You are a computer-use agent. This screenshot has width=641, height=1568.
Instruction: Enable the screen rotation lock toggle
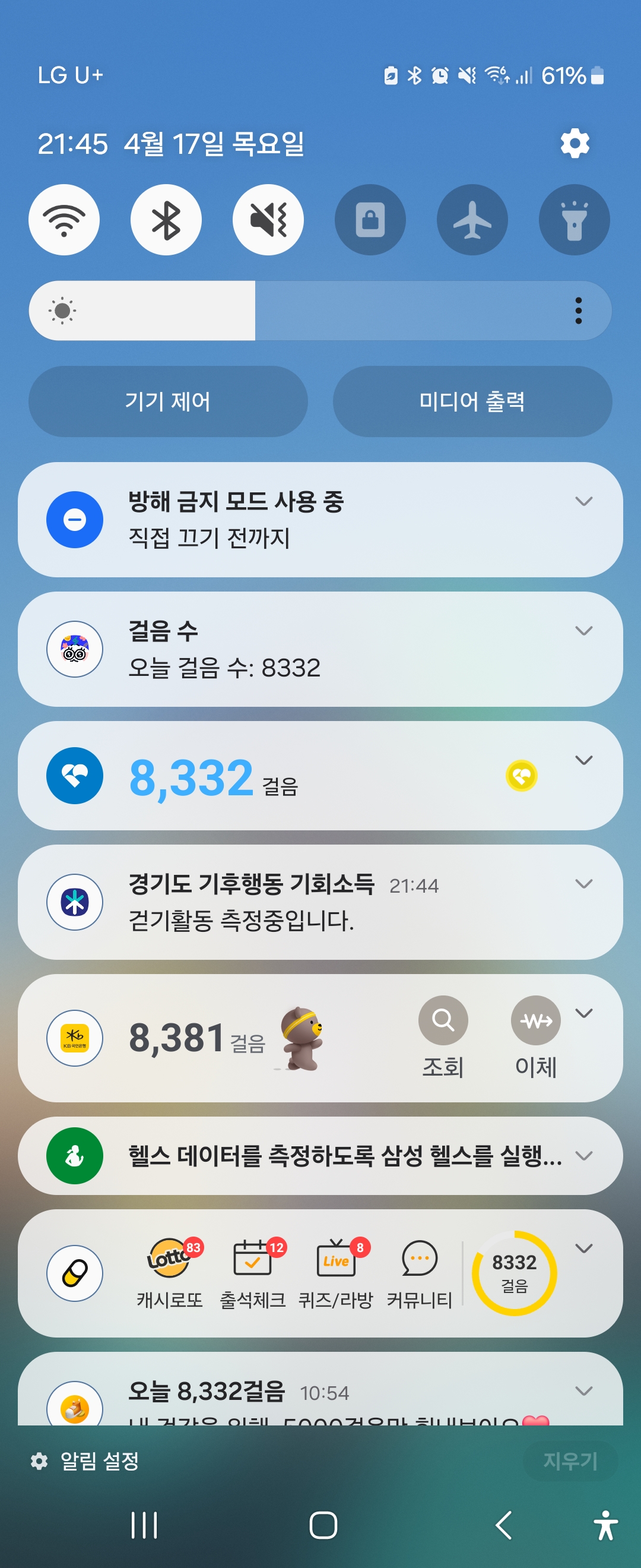[370, 220]
